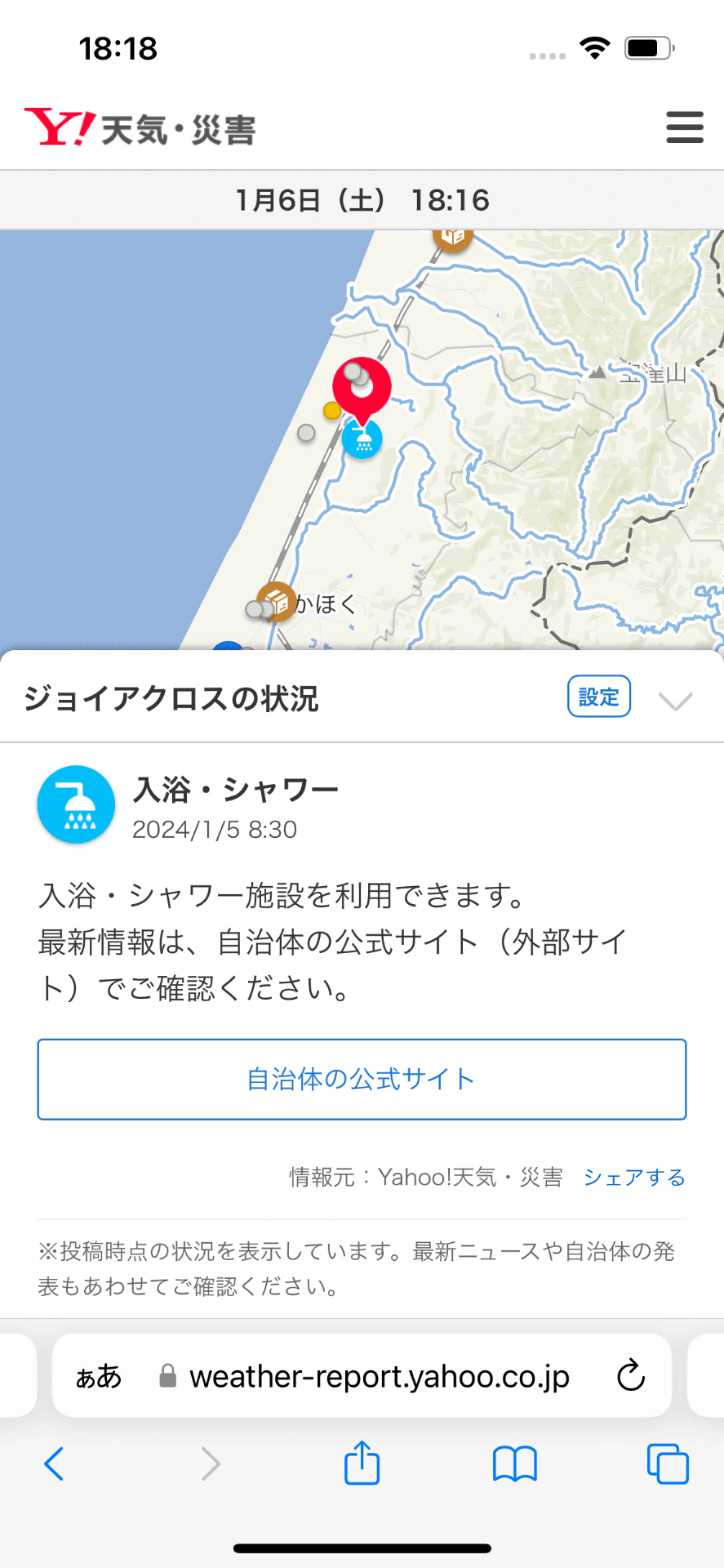Open the ぁあ page settings menu
This screenshot has height=1568, width=724.
[x=98, y=1376]
